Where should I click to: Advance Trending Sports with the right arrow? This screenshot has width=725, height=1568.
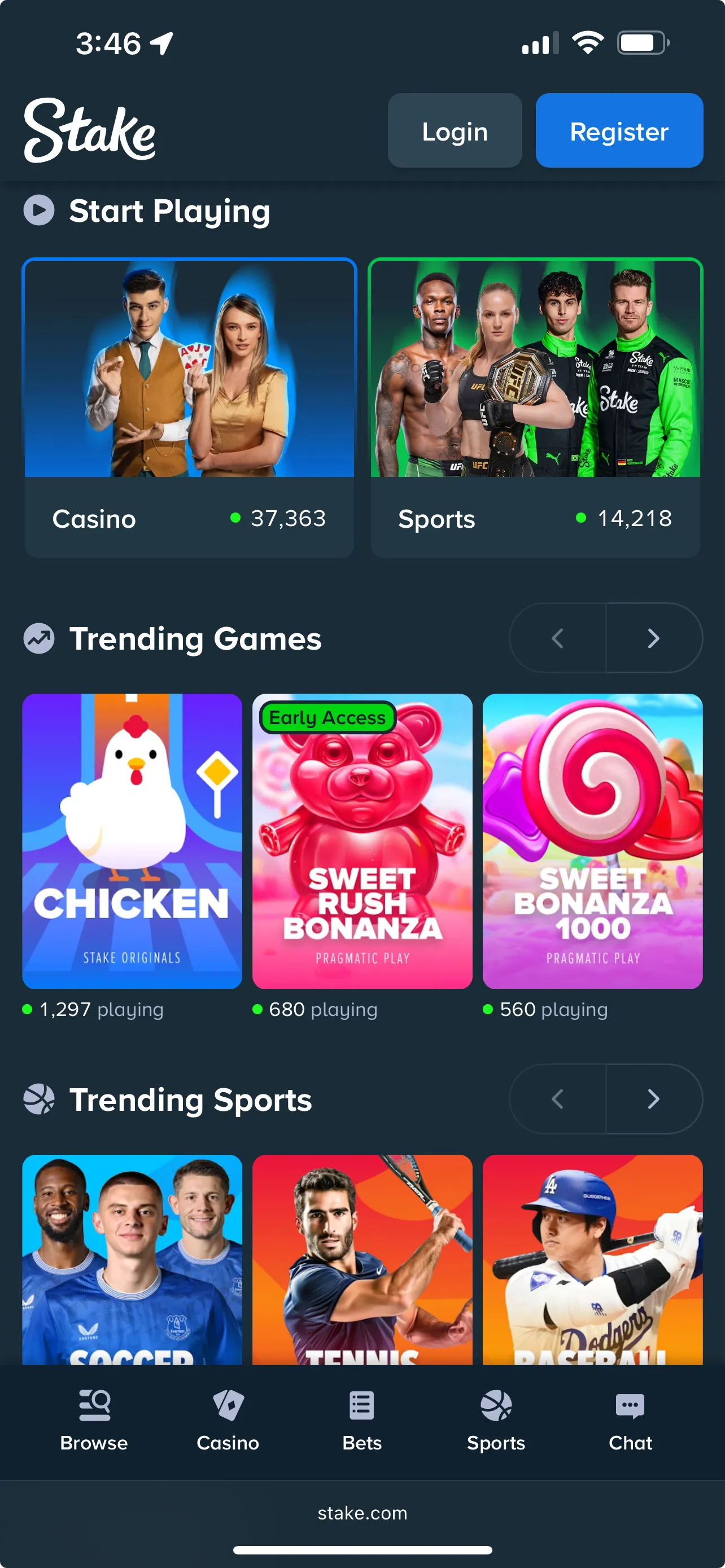click(x=653, y=1100)
